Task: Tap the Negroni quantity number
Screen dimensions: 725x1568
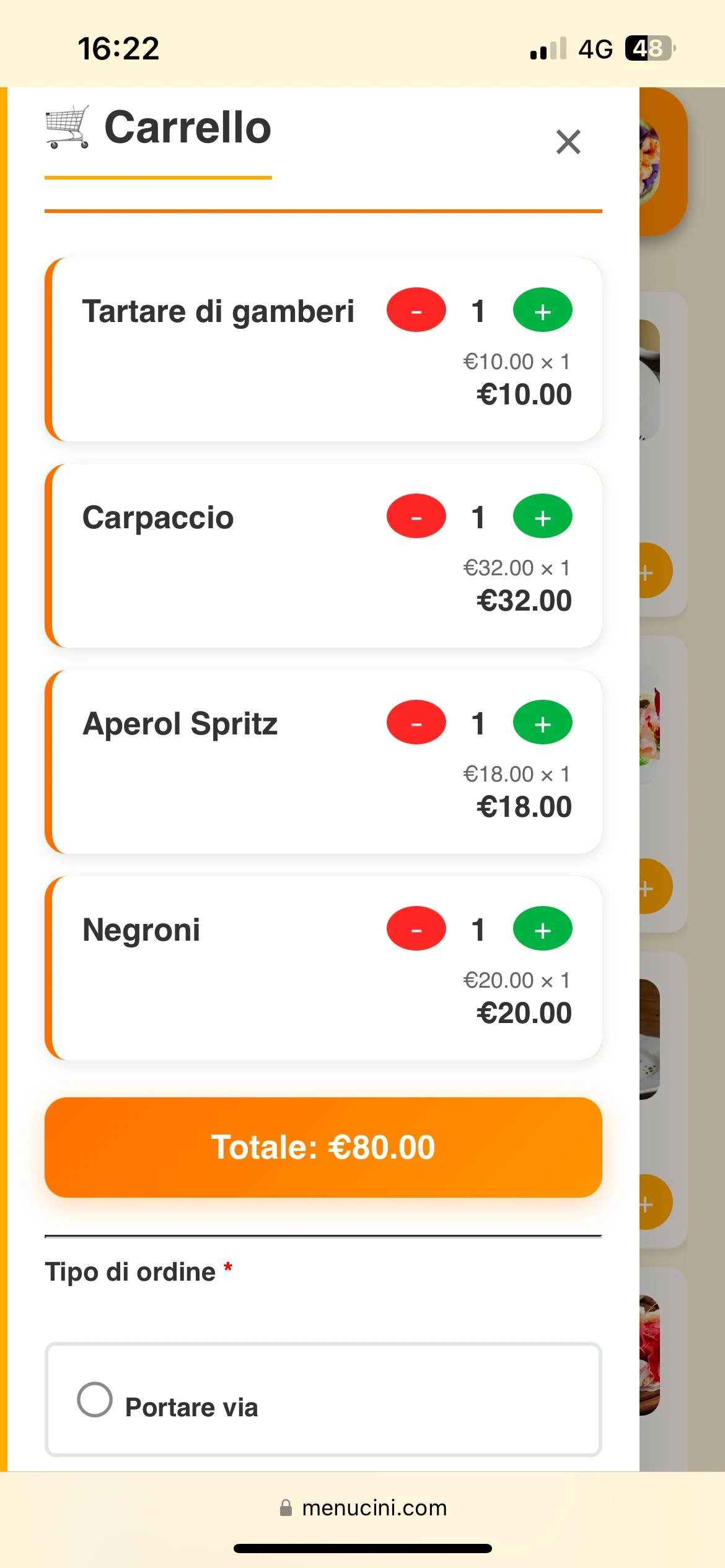Action: coord(478,928)
